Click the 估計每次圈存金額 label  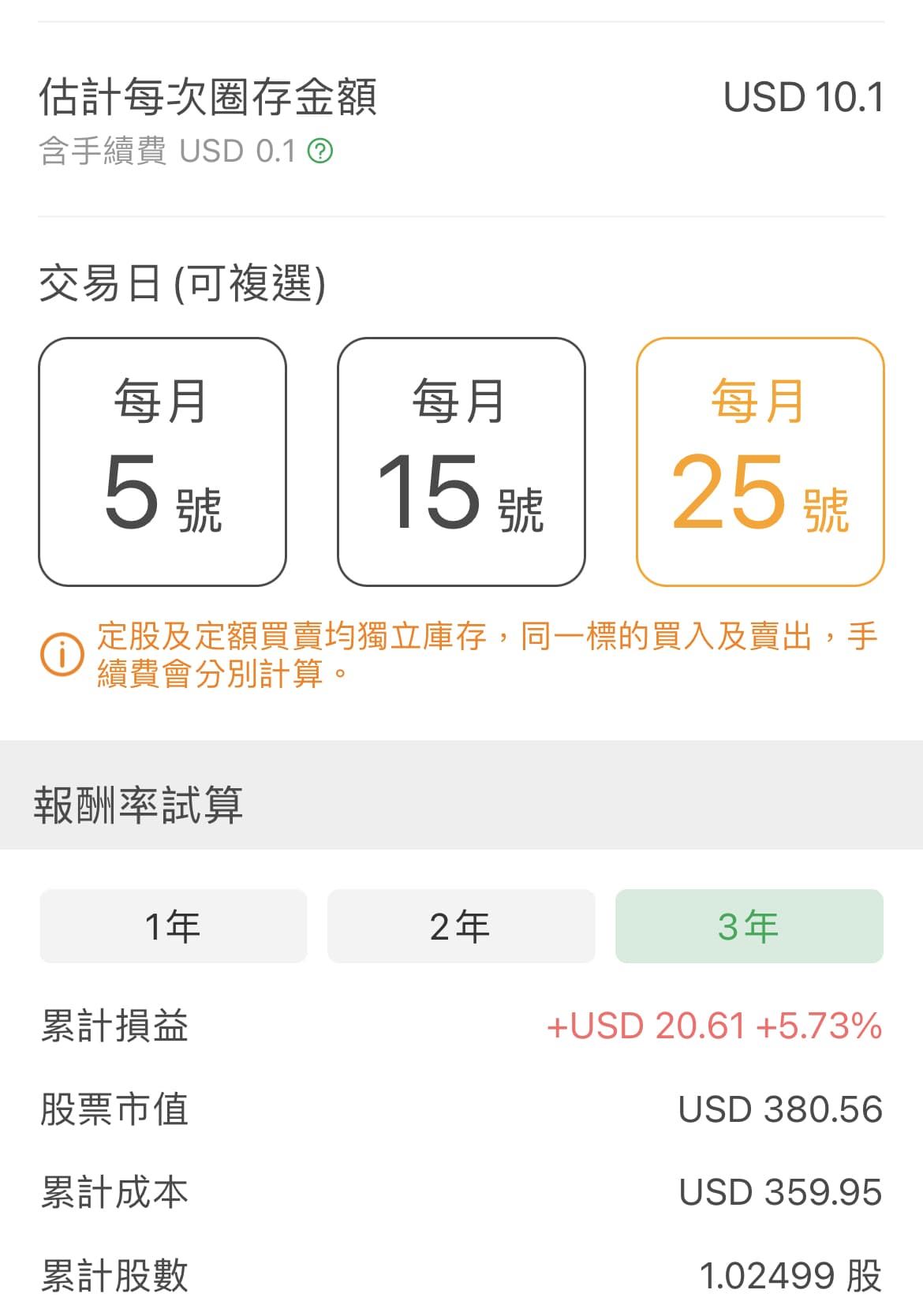tap(210, 99)
